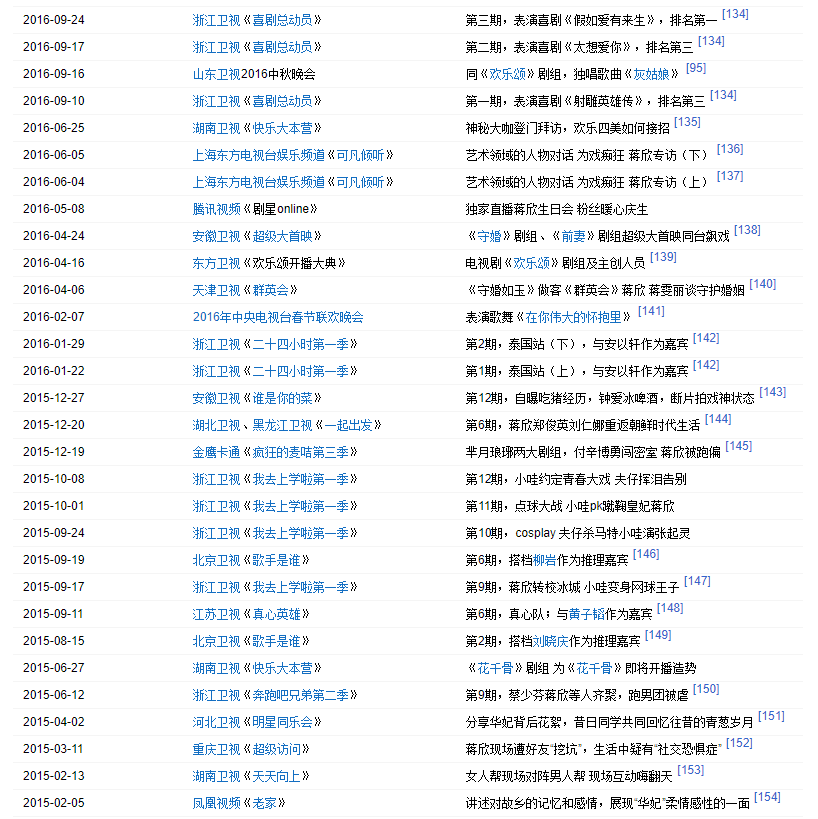Open the 守婚 drama link
The image size is (818, 819).
tap(487, 236)
